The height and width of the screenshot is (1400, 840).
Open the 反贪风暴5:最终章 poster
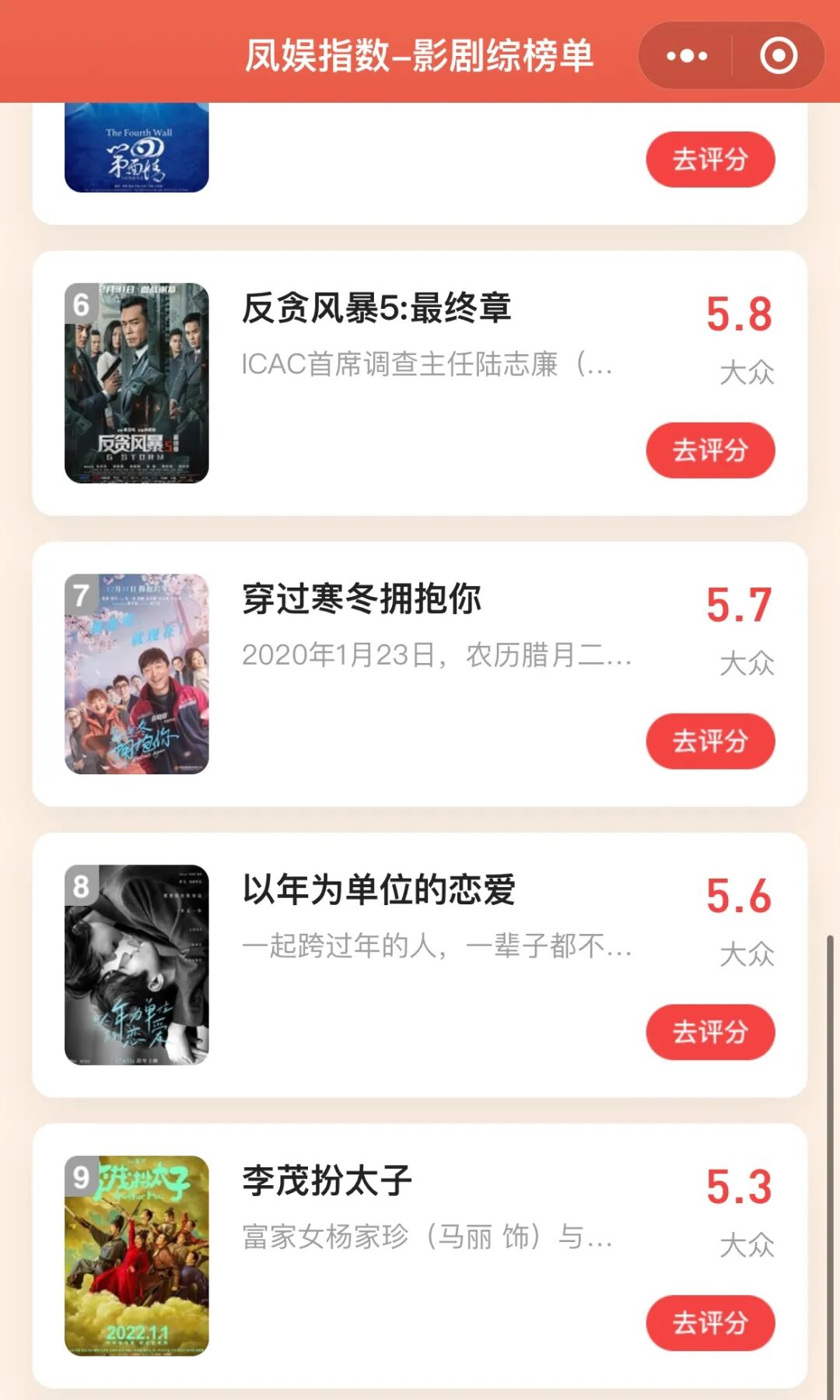tap(137, 383)
